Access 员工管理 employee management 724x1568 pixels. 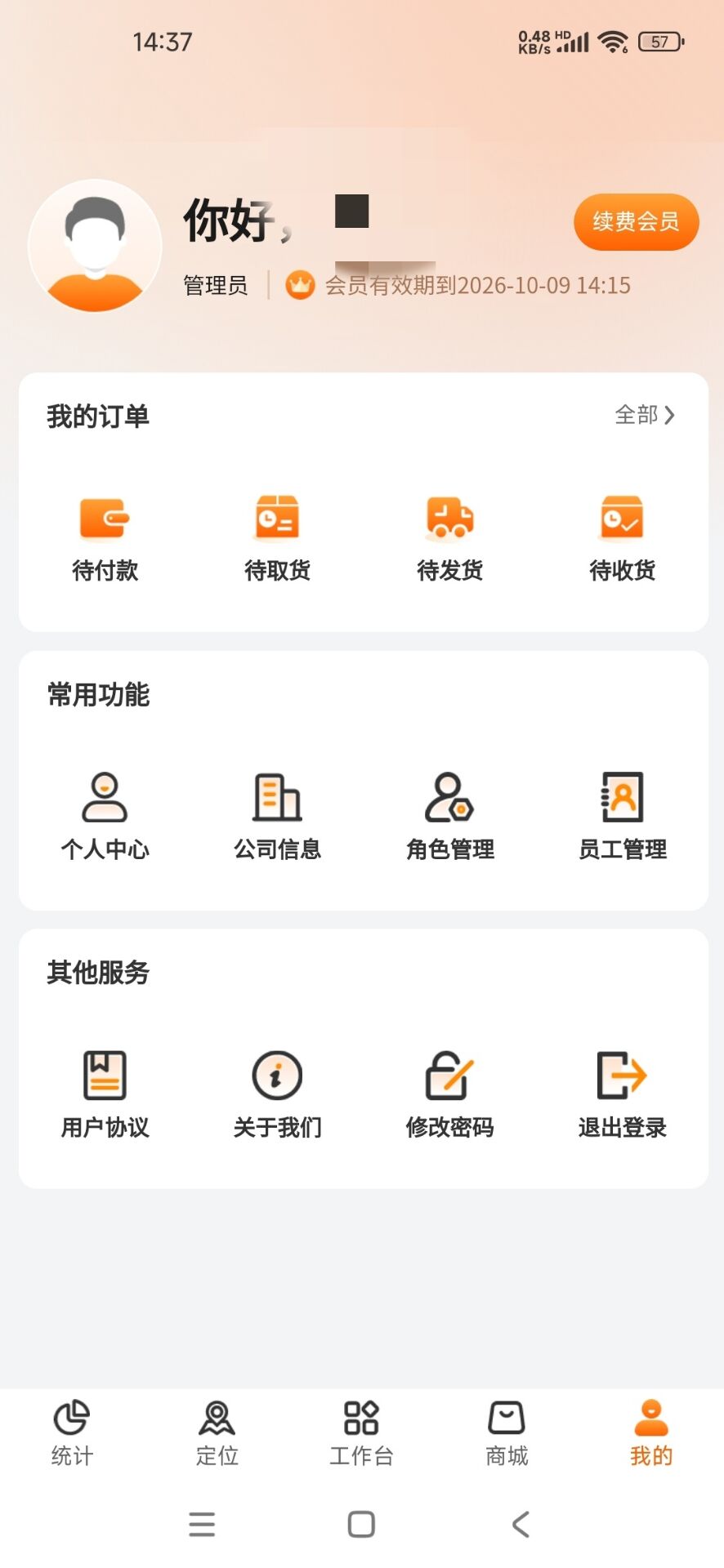(x=623, y=814)
